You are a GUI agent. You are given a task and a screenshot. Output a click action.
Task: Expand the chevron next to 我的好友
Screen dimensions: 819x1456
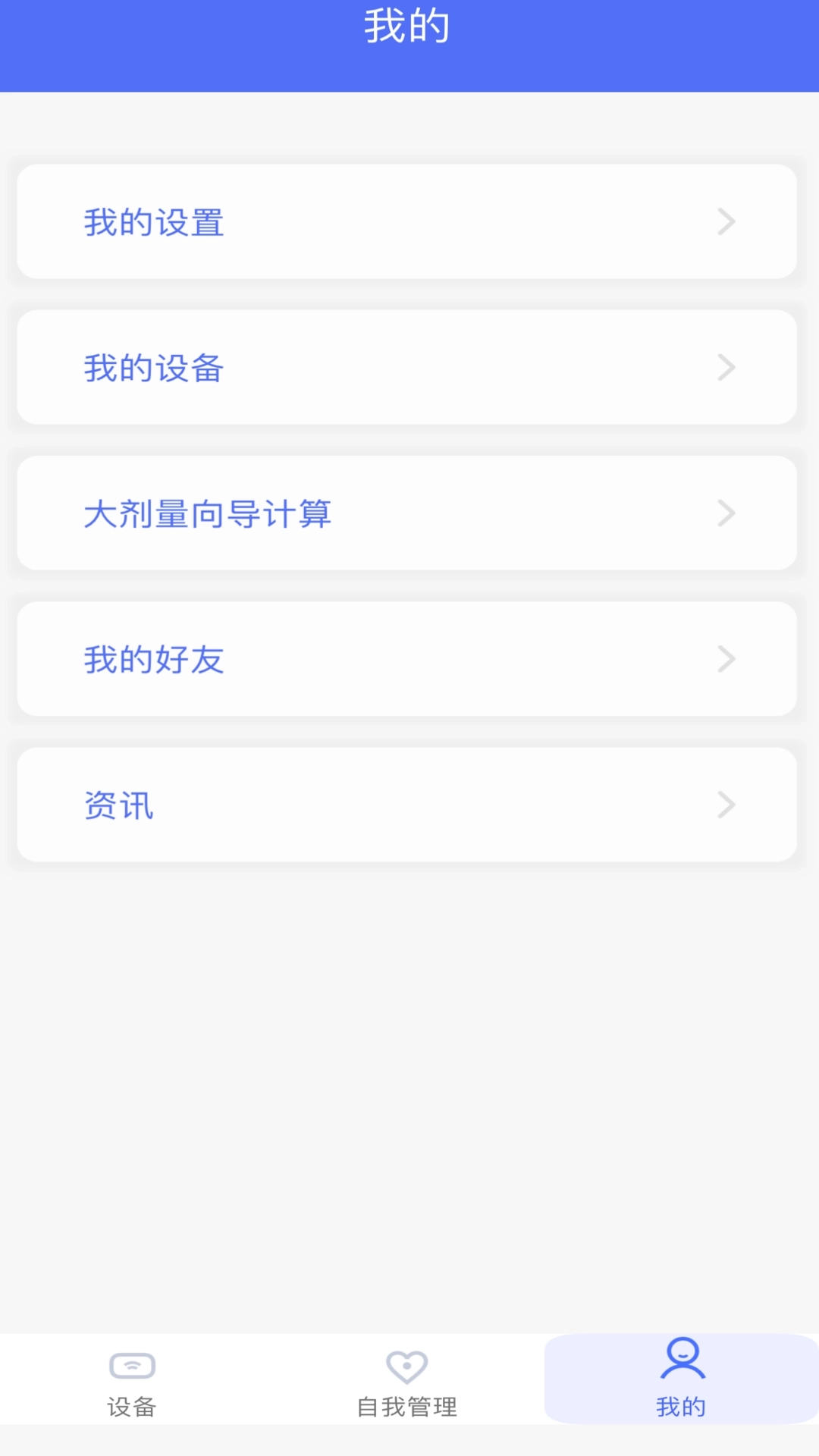click(x=726, y=658)
